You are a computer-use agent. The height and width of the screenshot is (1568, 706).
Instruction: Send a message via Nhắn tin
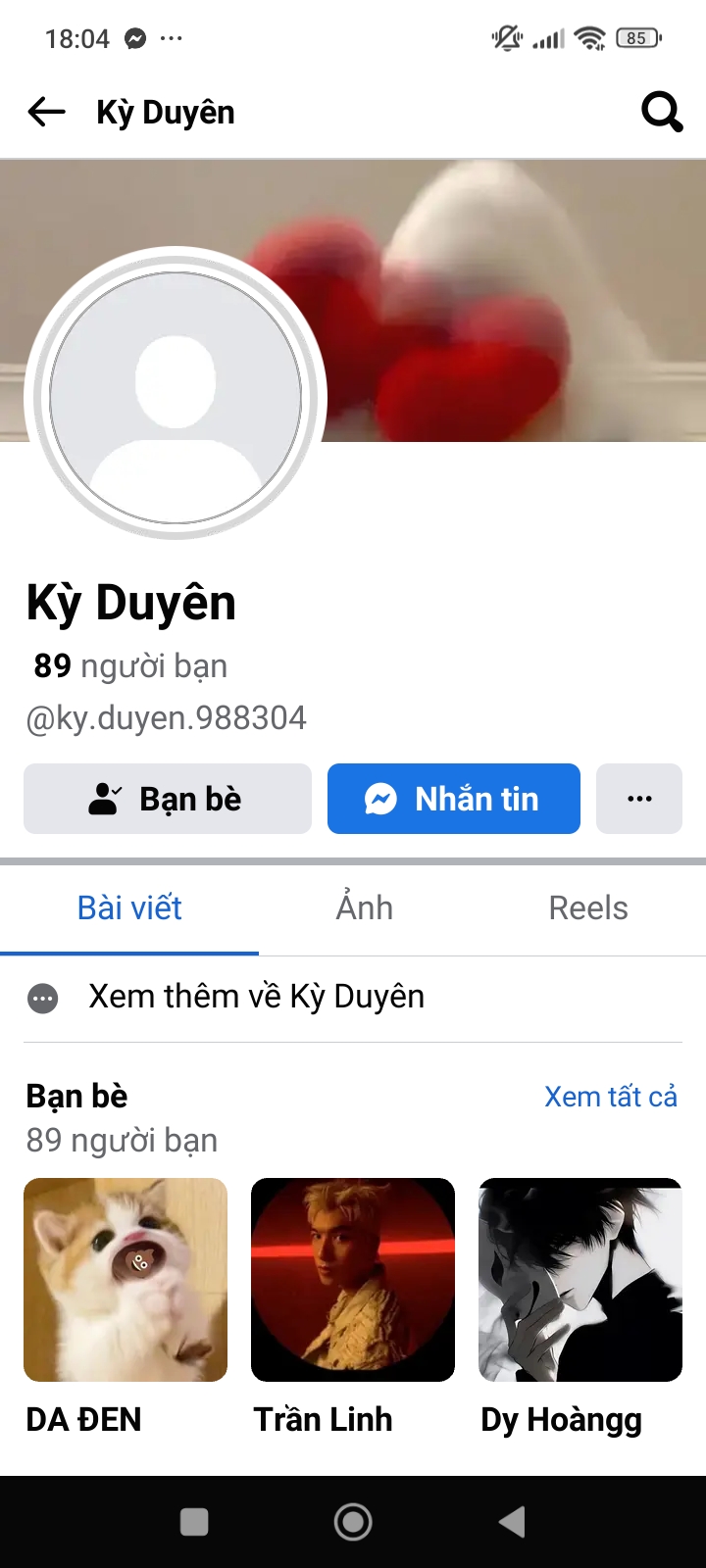tap(454, 799)
